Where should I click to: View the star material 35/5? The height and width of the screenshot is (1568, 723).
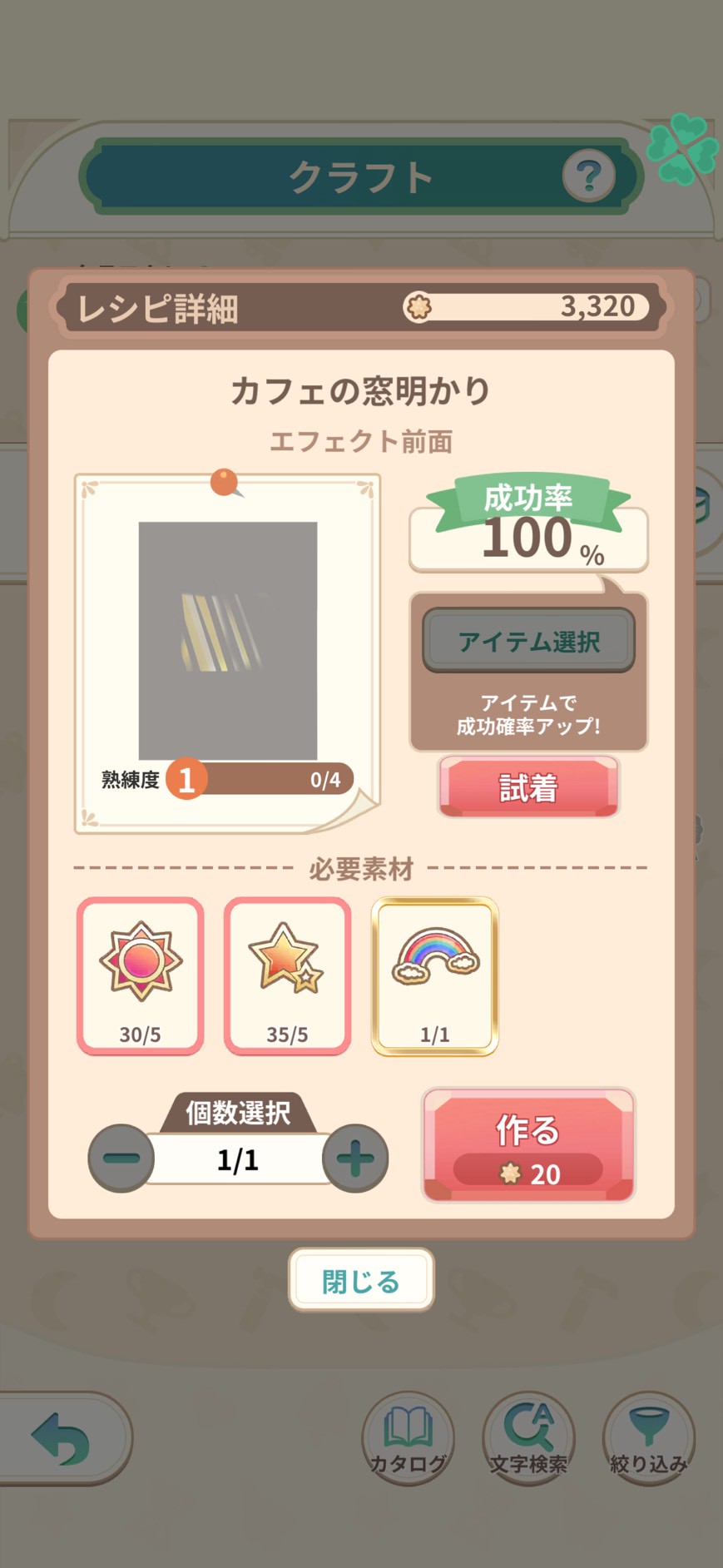pos(287,976)
